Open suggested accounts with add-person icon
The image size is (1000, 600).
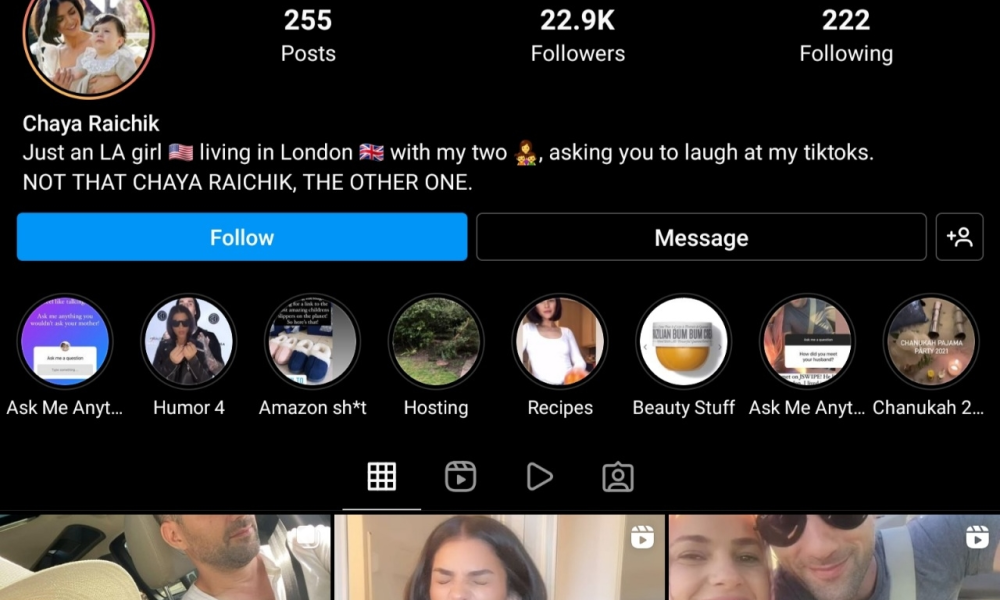click(959, 237)
